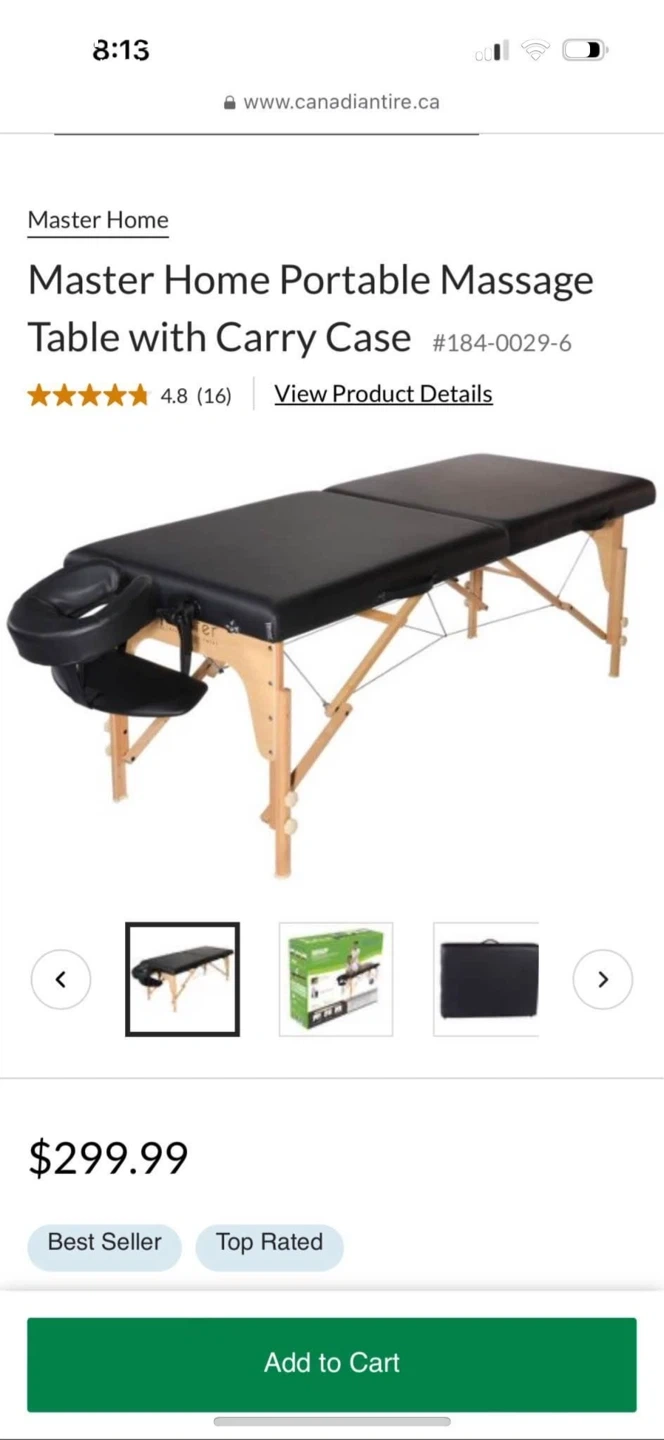This screenshot has width=664, height=1440.
Task: Open the Master Home brand link
Action: [x=98, y=220]
